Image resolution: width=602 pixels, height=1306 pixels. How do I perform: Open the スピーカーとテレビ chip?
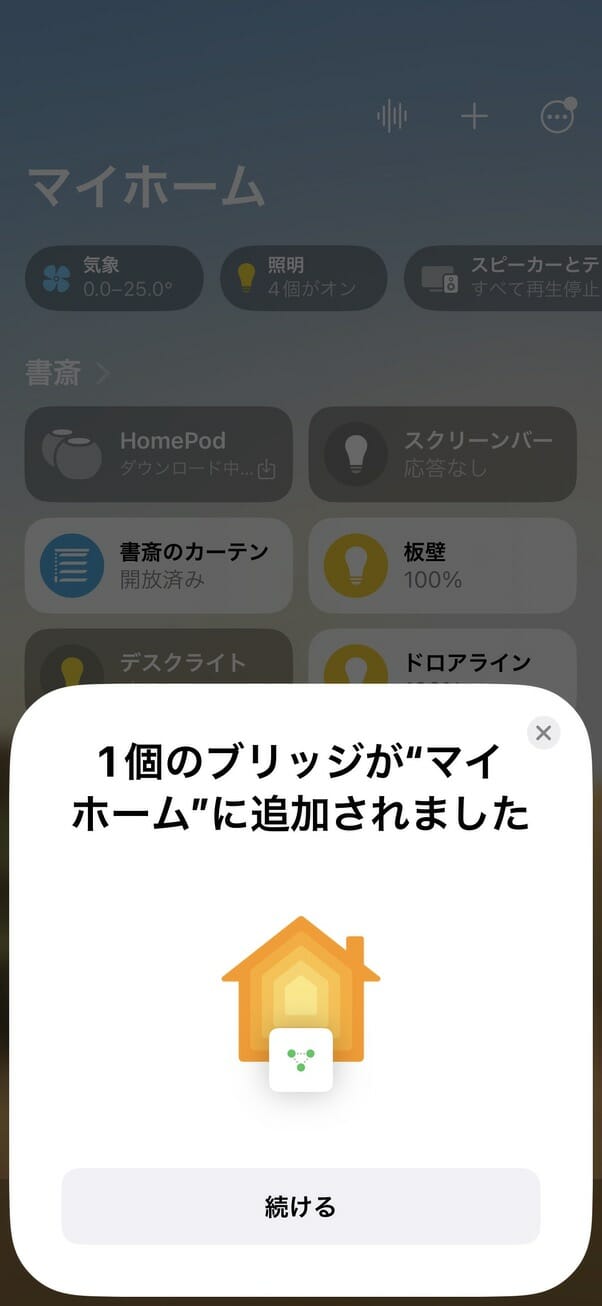pos(503,278)
